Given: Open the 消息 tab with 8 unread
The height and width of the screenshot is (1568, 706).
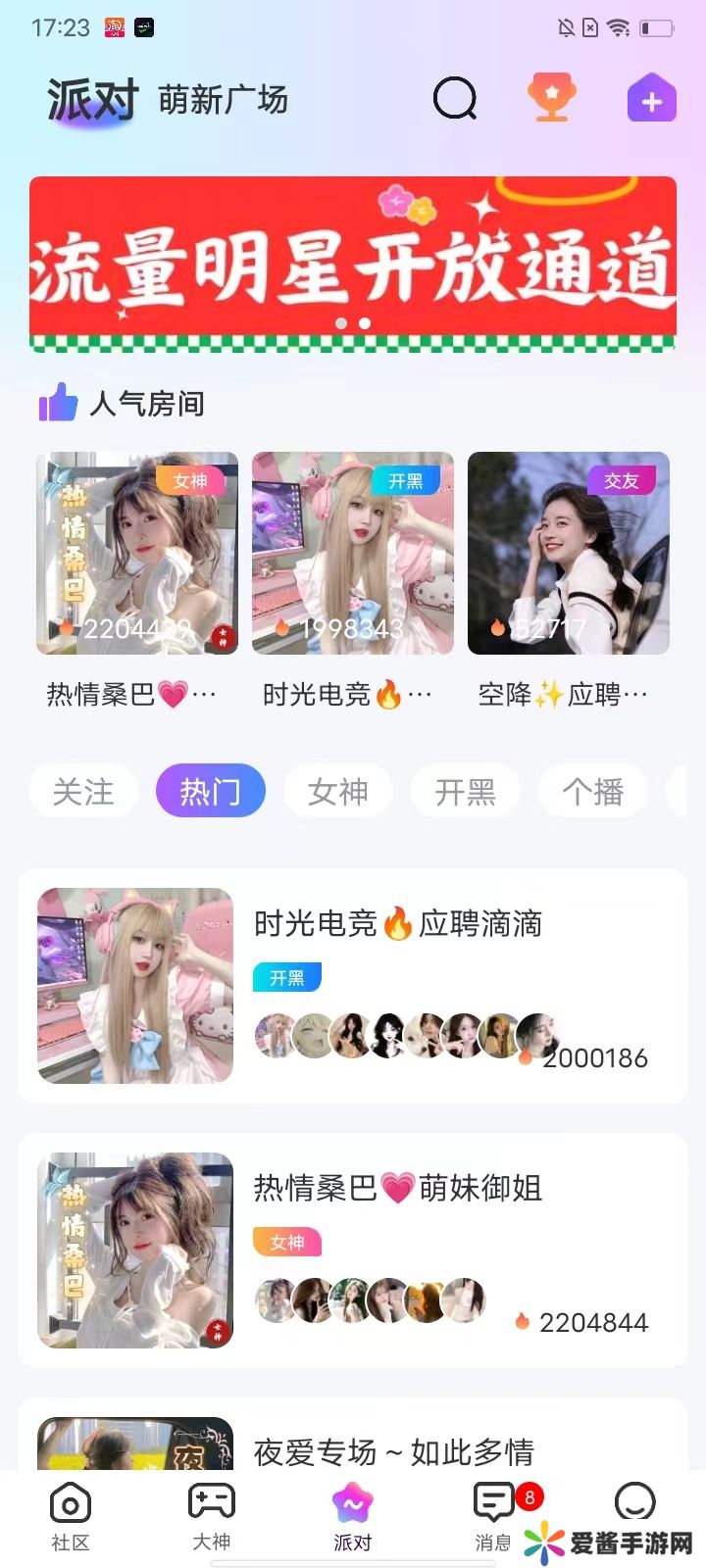Looking at the screenshot, I should click(494, 1517).
